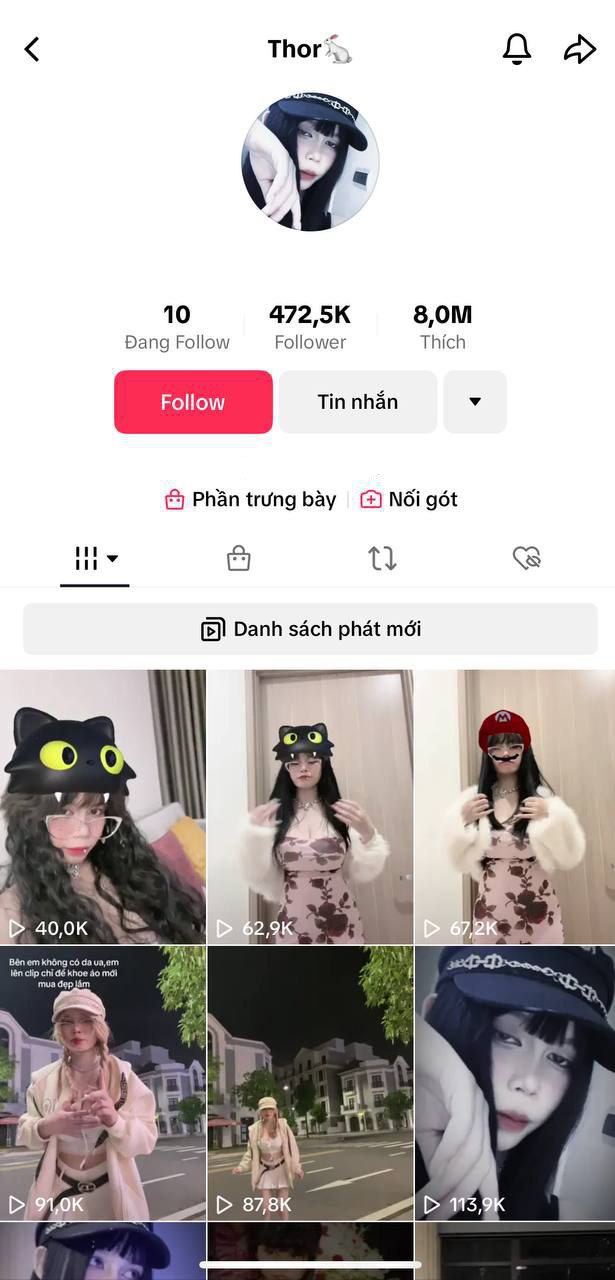Image resolution: width=615 pixels, height=1280 pixels.
Task: Play the video with 40,0K views
Action: pyautogui.click(x=102, y=806)
